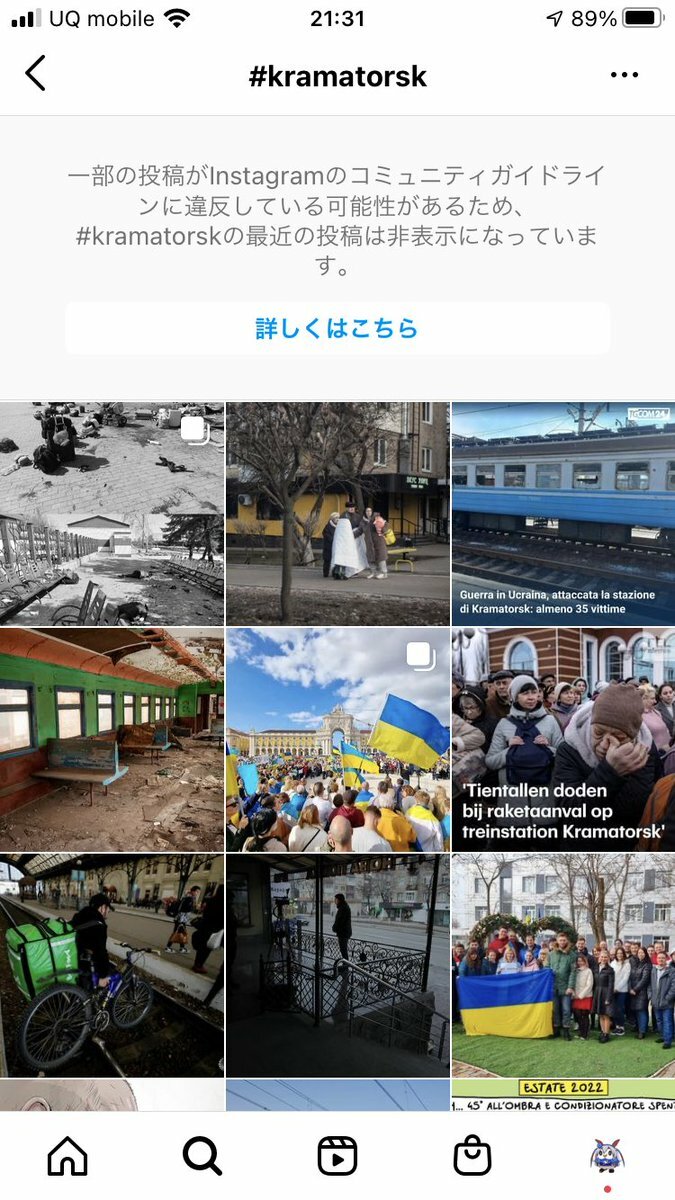Open the 'Tientallen doden' news post

coord(563,740)
